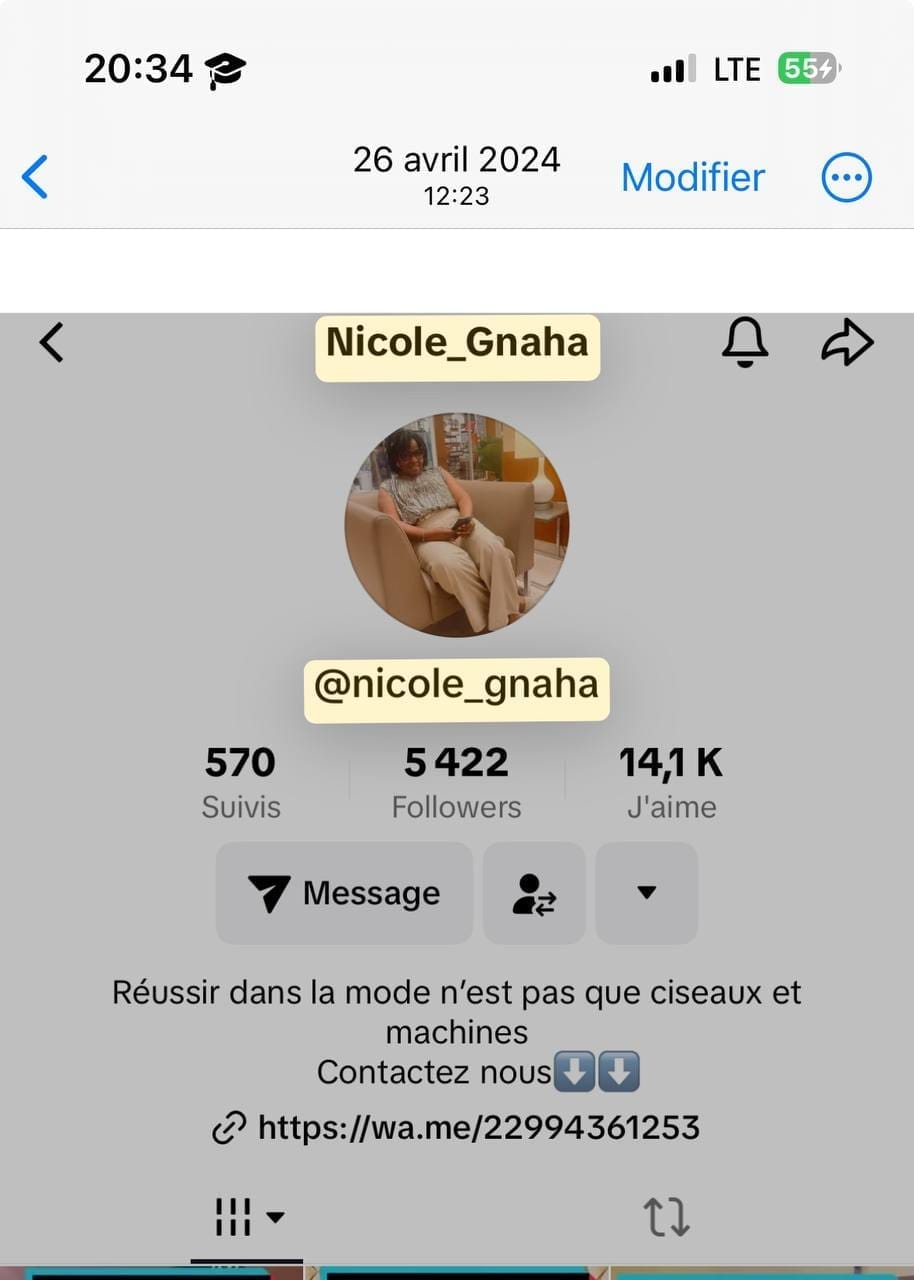Open the circled three-dots options menu
This screenshot has height=1280, width=914.
click(x=846, y=178)
